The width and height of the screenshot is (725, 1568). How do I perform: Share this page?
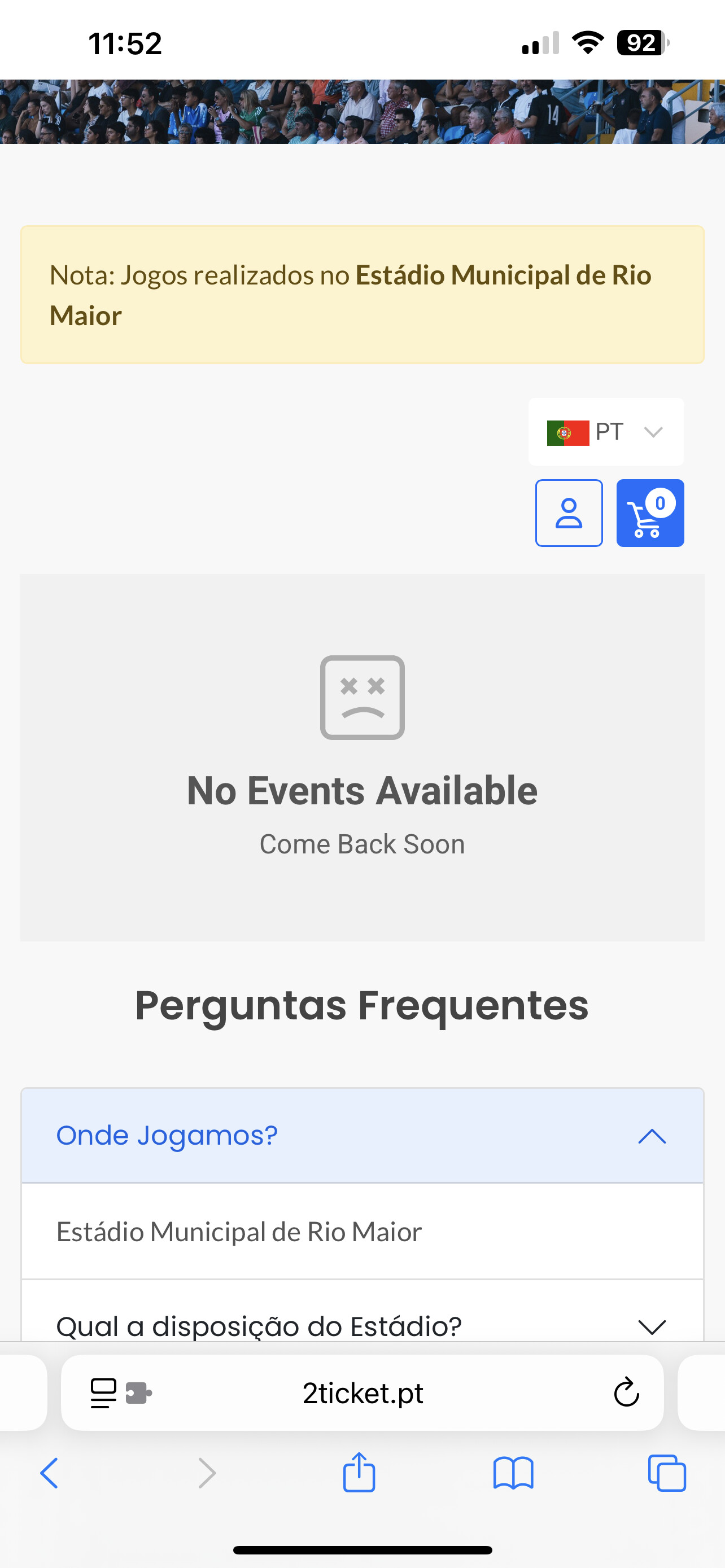coord(359,1473)
